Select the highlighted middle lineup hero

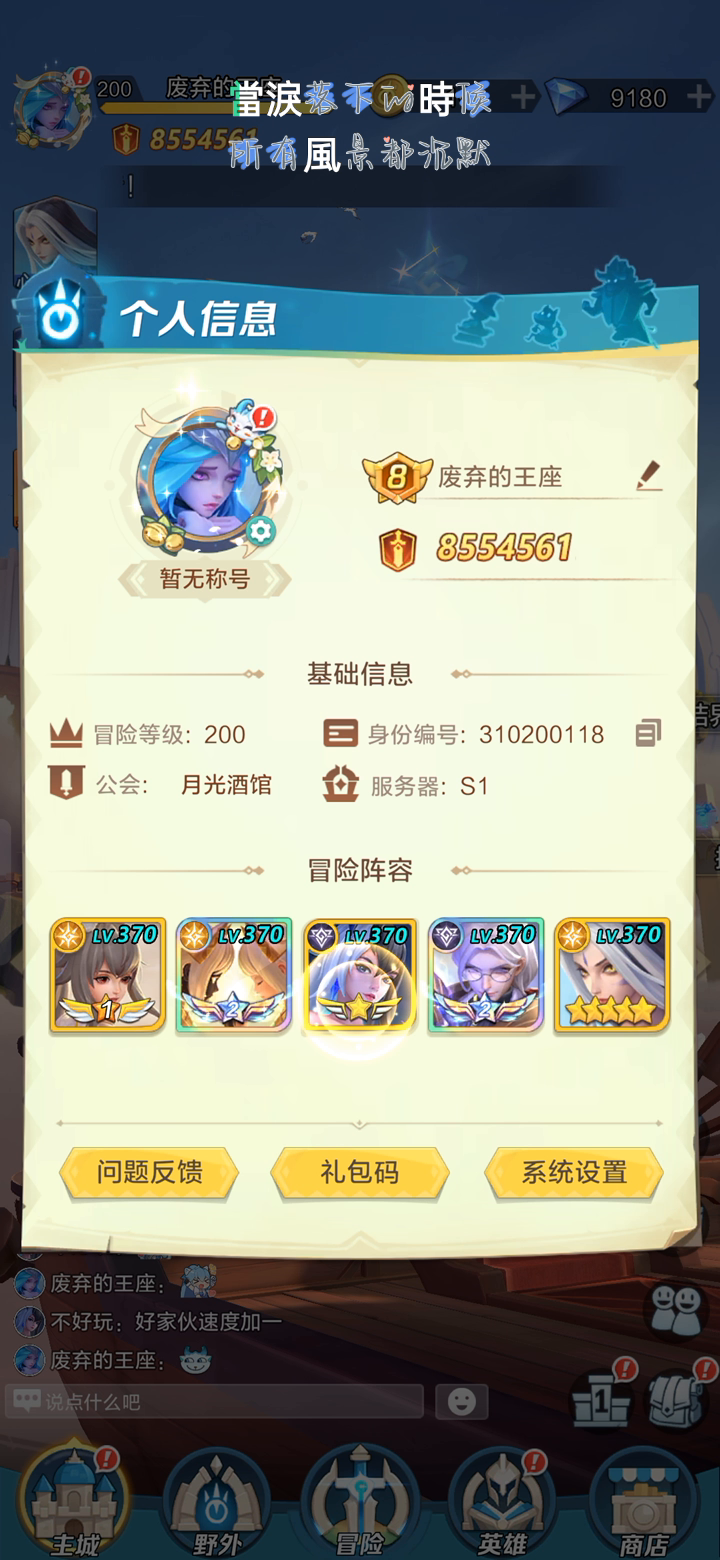click(360, 975)
